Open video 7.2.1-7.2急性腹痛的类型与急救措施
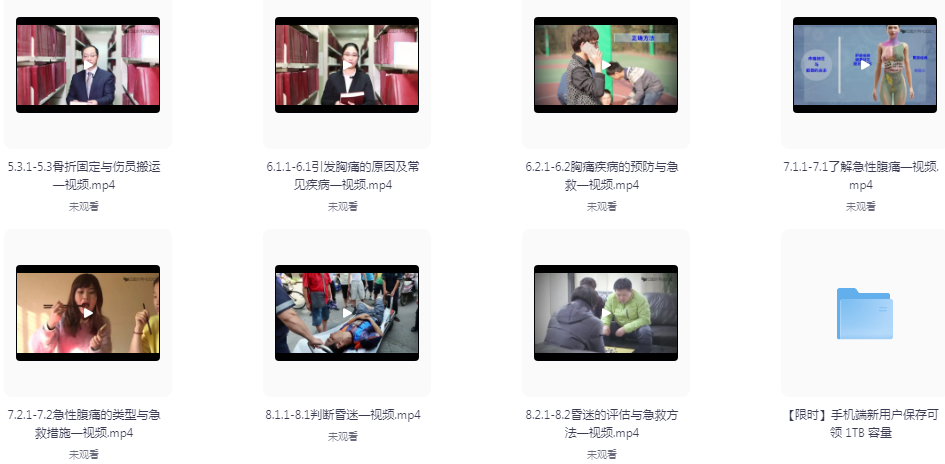 click(x=88, y=312)
